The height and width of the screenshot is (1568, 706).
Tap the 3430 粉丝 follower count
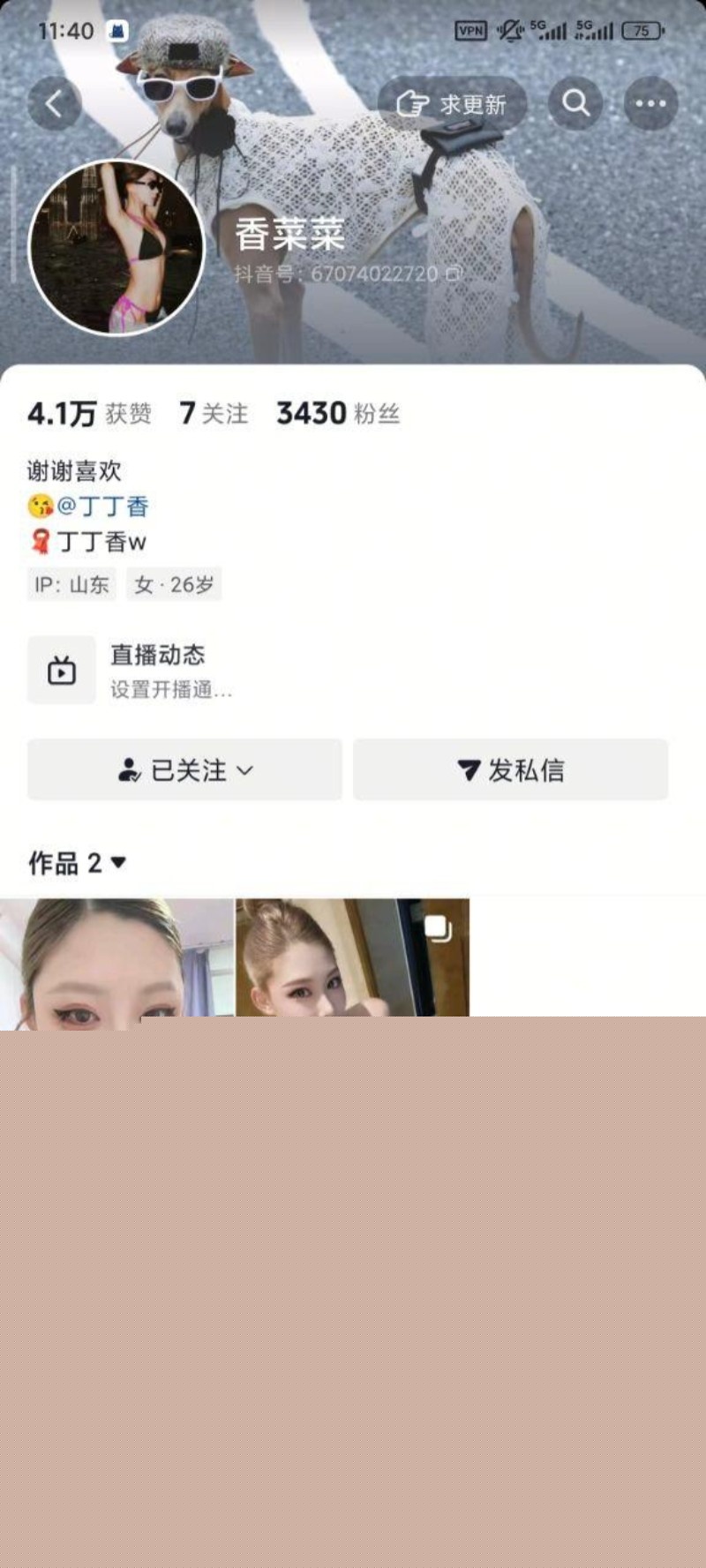click(340, 413)
